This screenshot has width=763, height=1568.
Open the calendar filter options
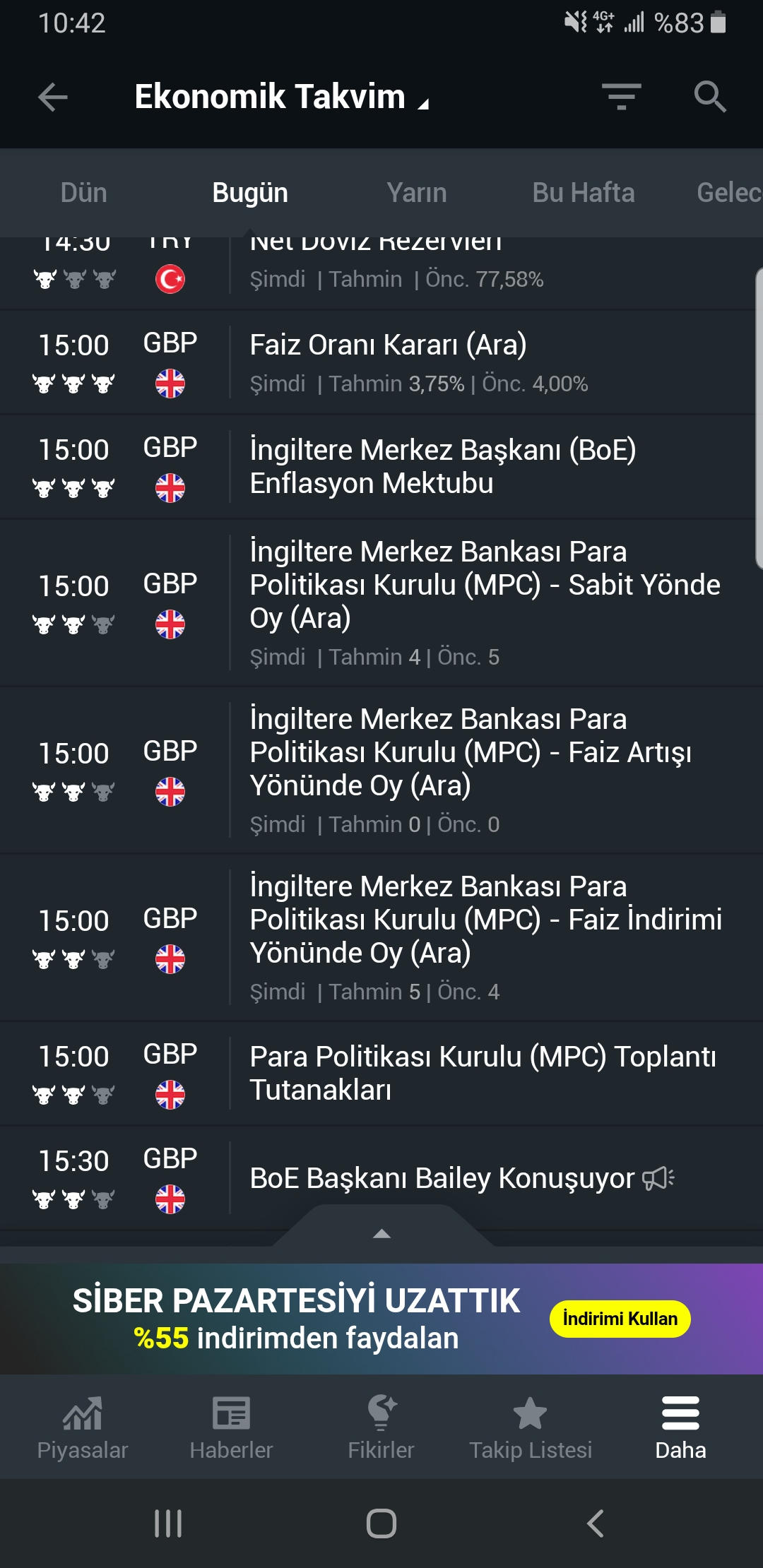pos(621,97)
